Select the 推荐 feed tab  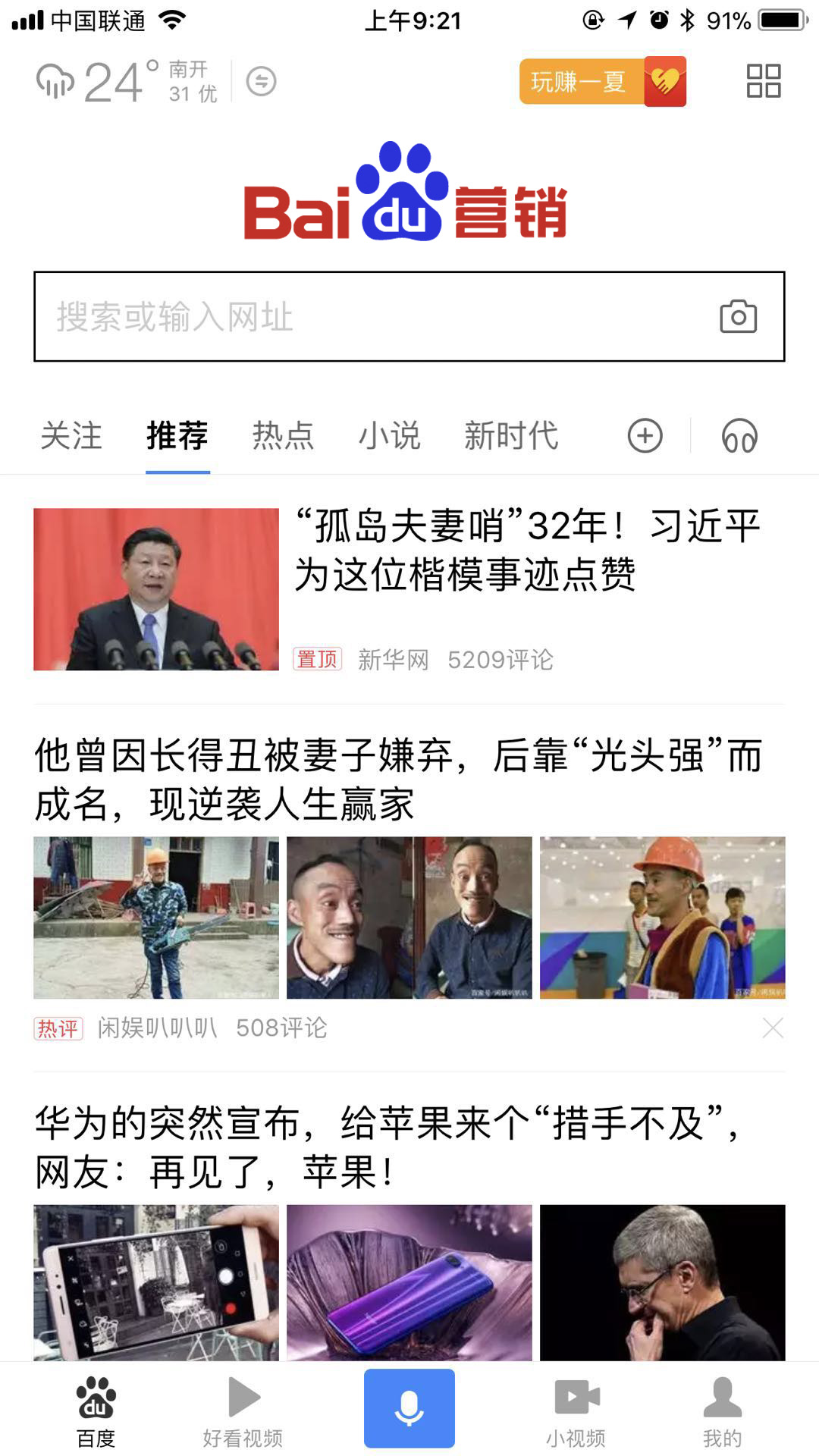pyautogui.click(x=177, y=436)
